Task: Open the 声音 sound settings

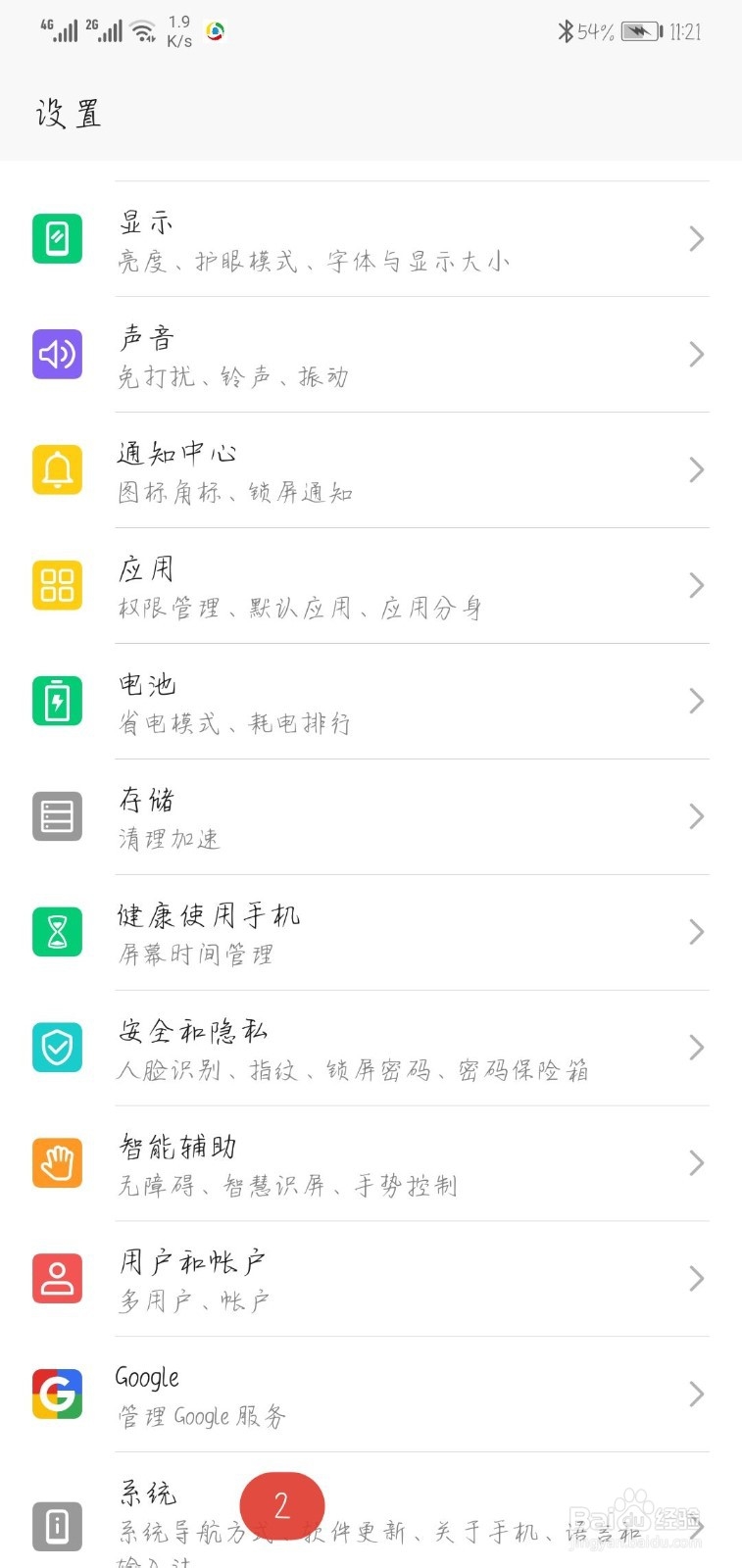Action: [371, 355]
